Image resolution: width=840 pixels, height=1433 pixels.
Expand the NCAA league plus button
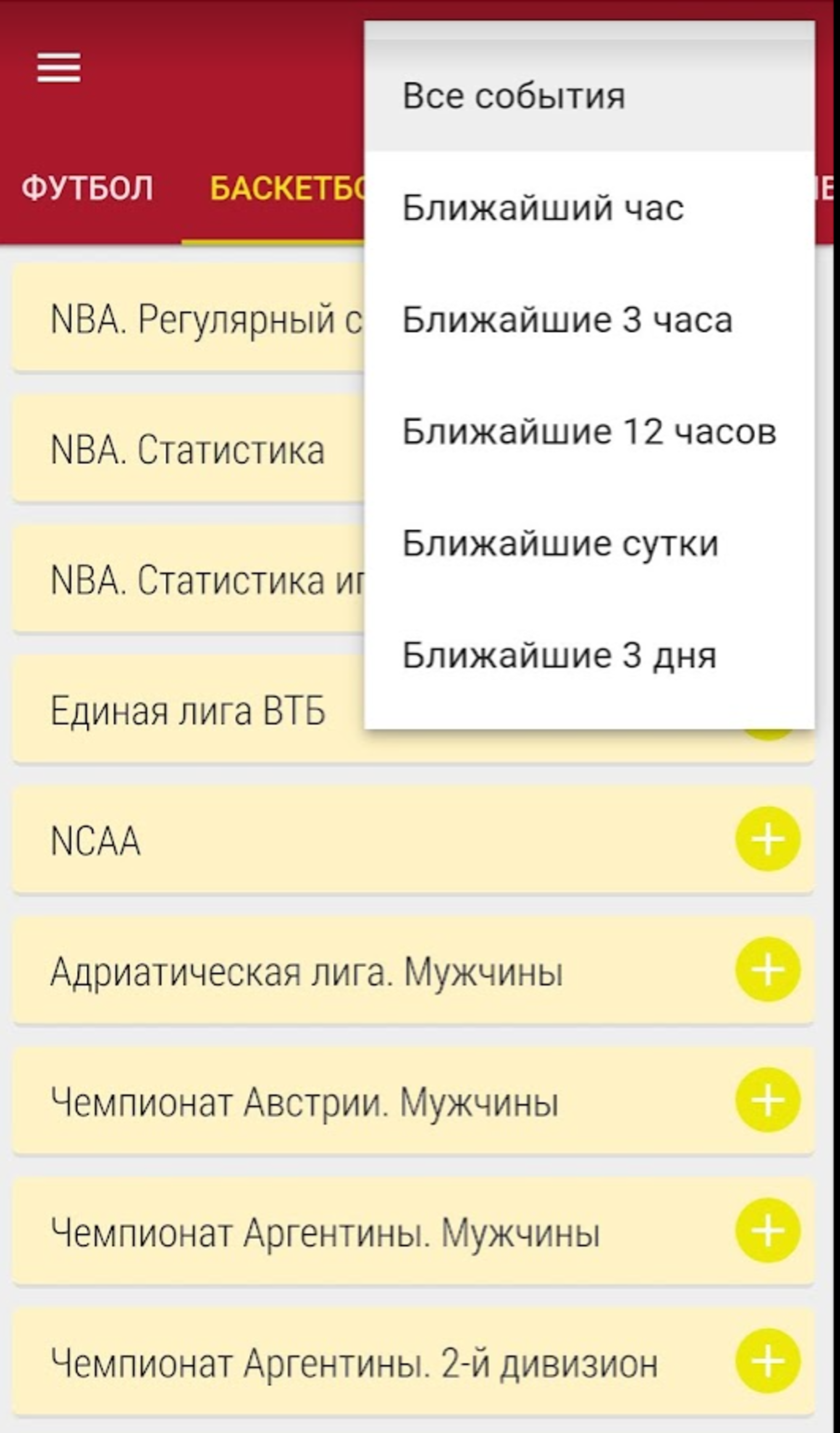tap(768, 839)
